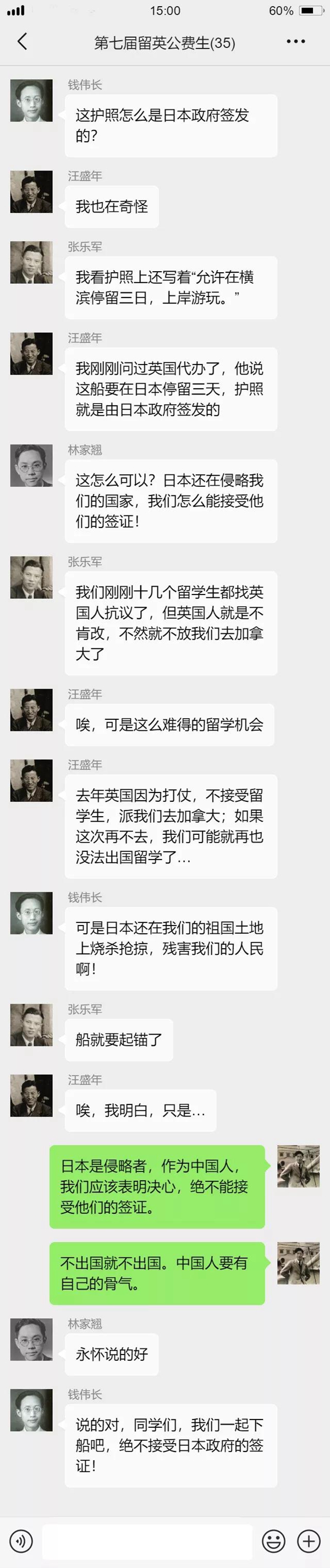Switch to voice message input
This screenshot has height=1568, width=330.
[x=21, y=1541]
